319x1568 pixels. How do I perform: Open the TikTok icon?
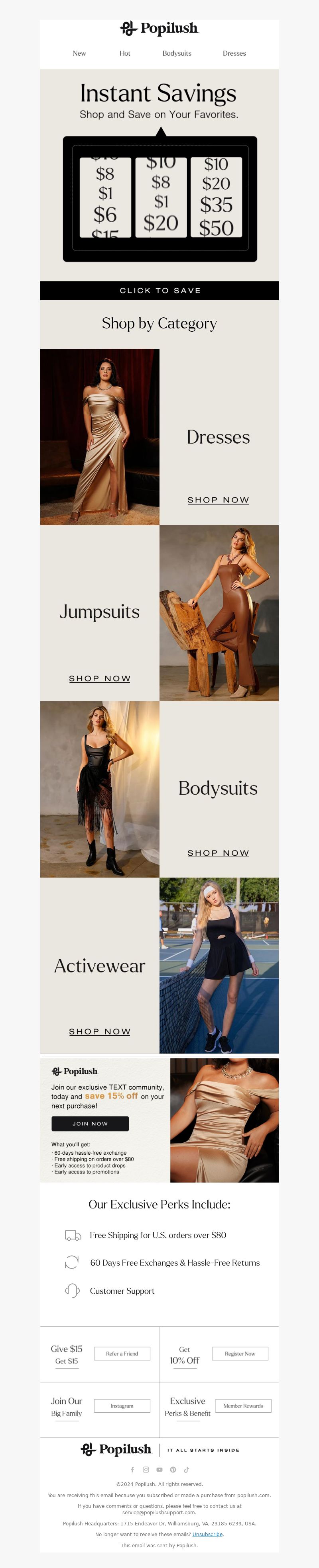click(x=187, y=1469)
